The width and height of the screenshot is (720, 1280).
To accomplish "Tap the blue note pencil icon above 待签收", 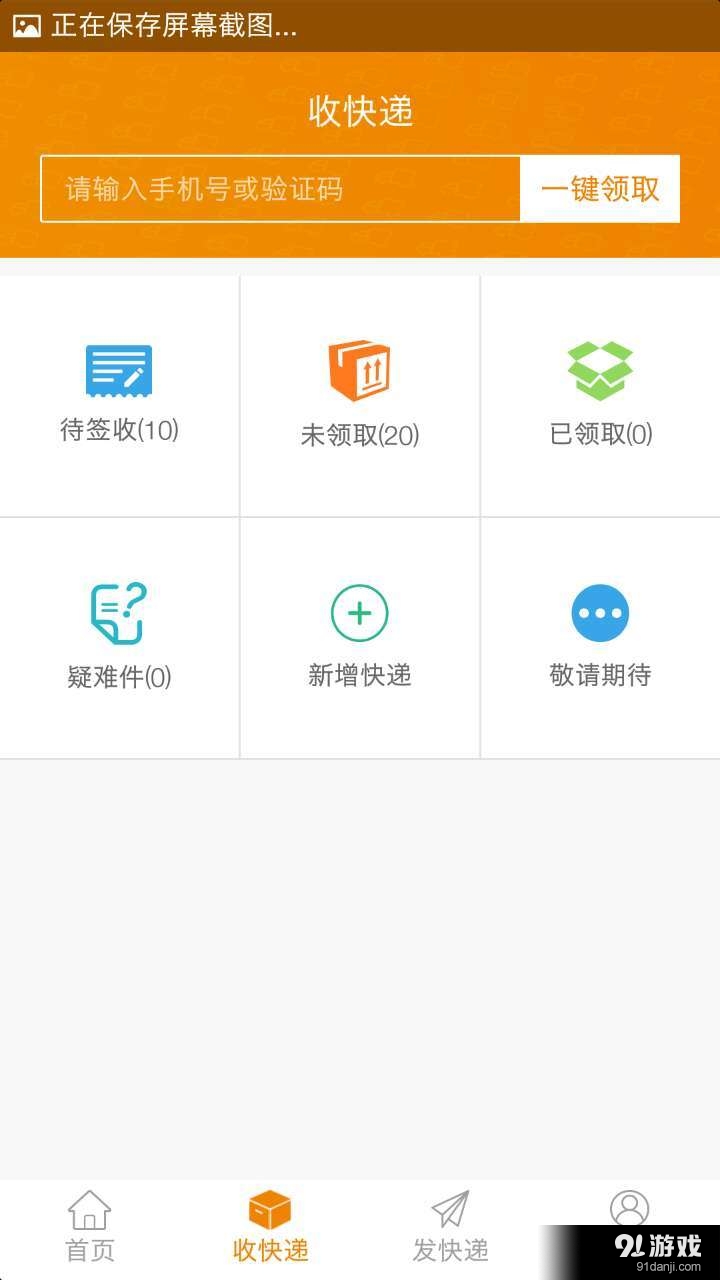I will click(119, 369).
